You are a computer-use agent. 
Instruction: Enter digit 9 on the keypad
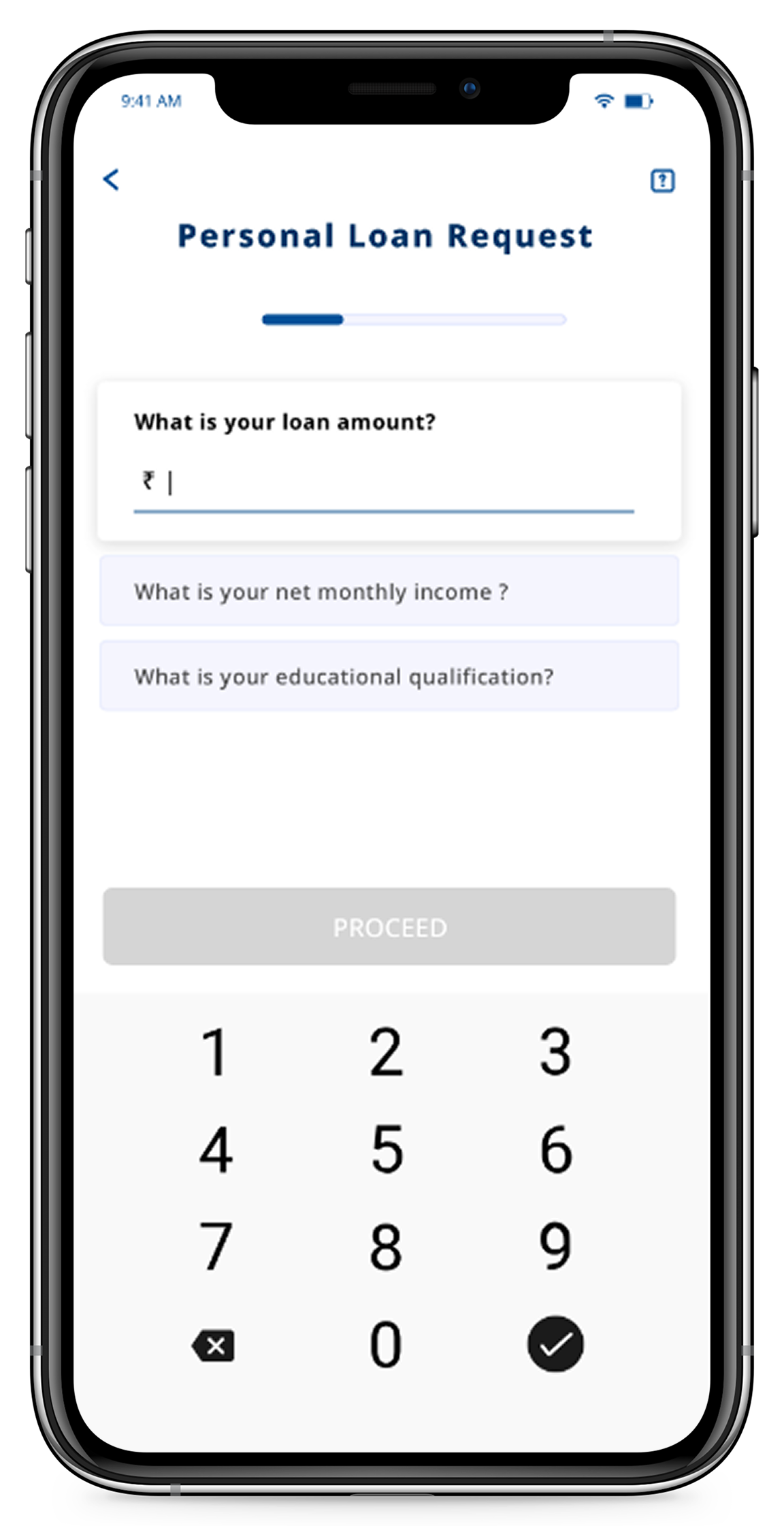pos(555,1247)
